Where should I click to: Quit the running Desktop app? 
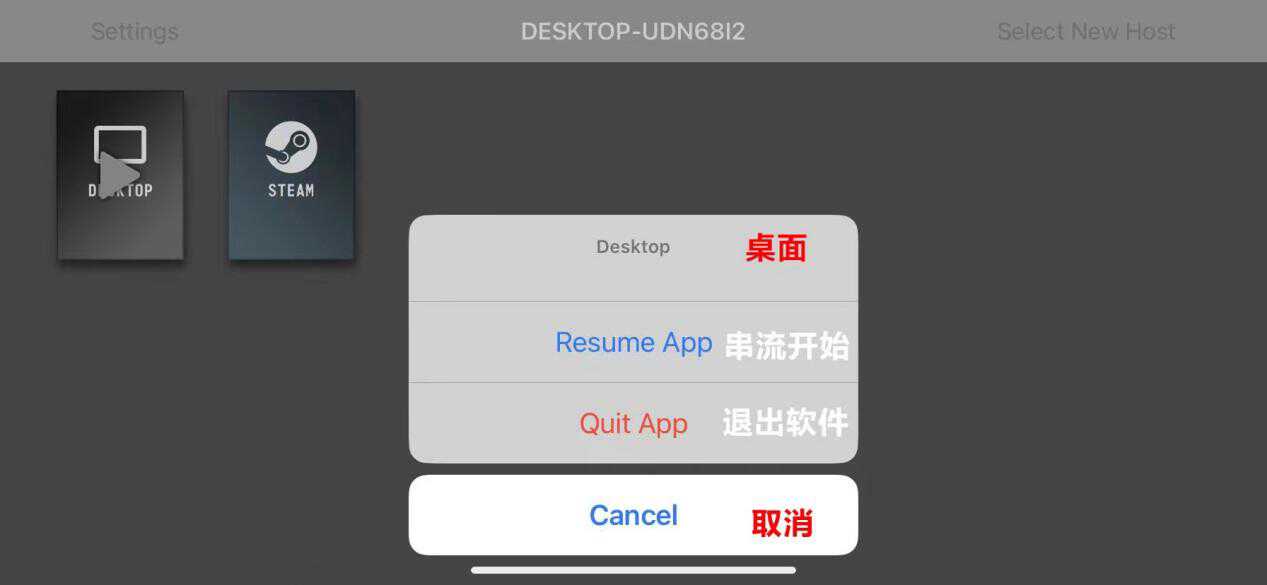click(633, 424)
